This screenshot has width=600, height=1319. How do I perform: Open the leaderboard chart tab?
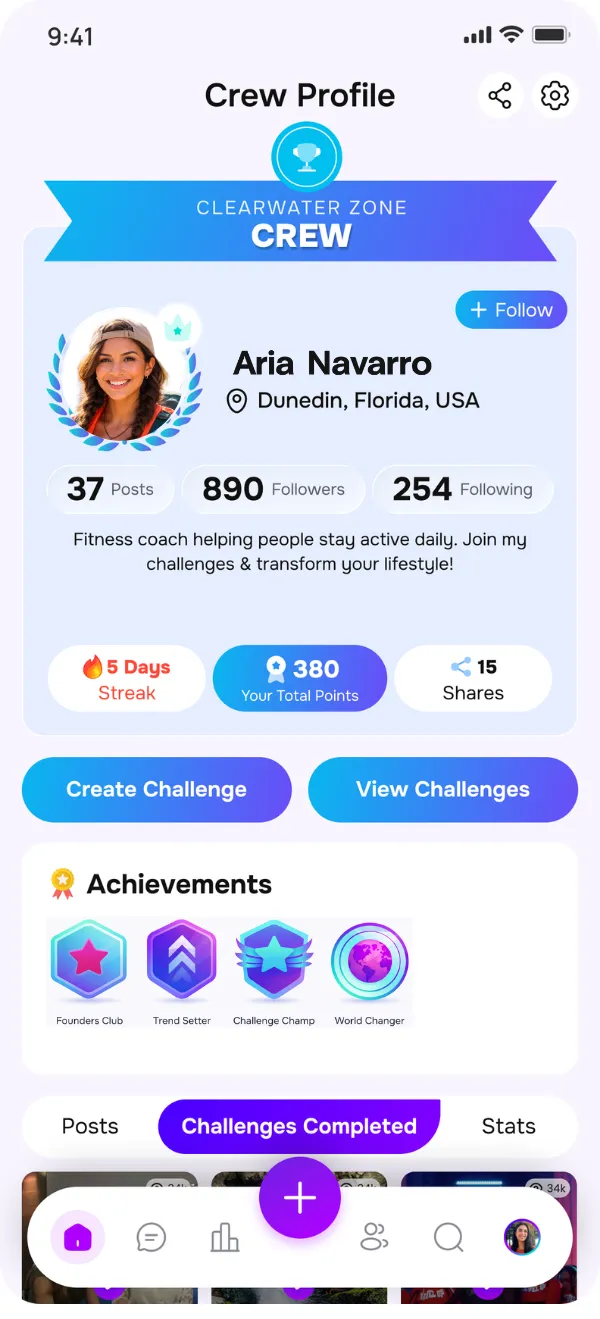pos(225,1238)
